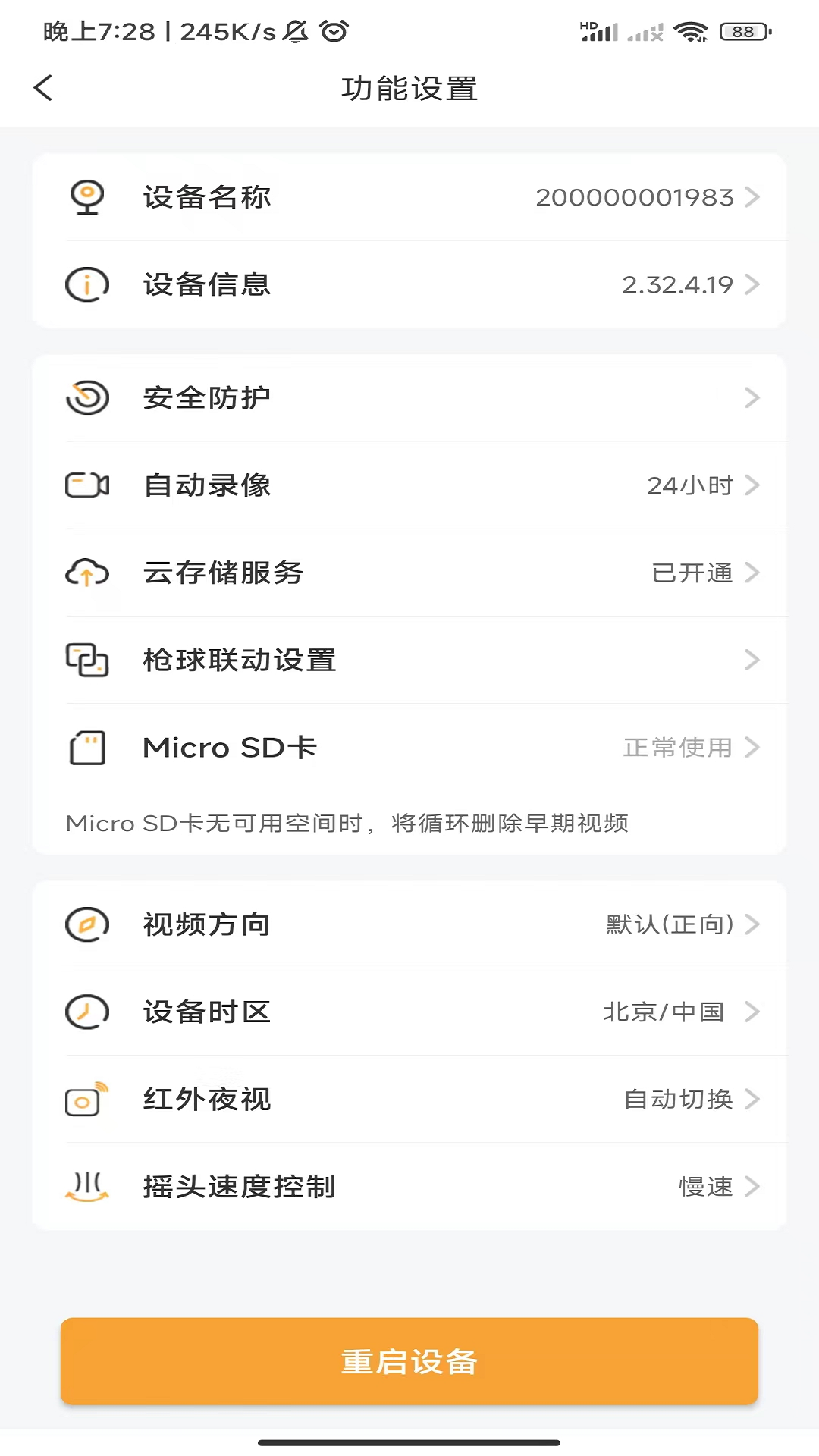
Task: Open the 已开通 cloud storage status
Action: [692, 573]
